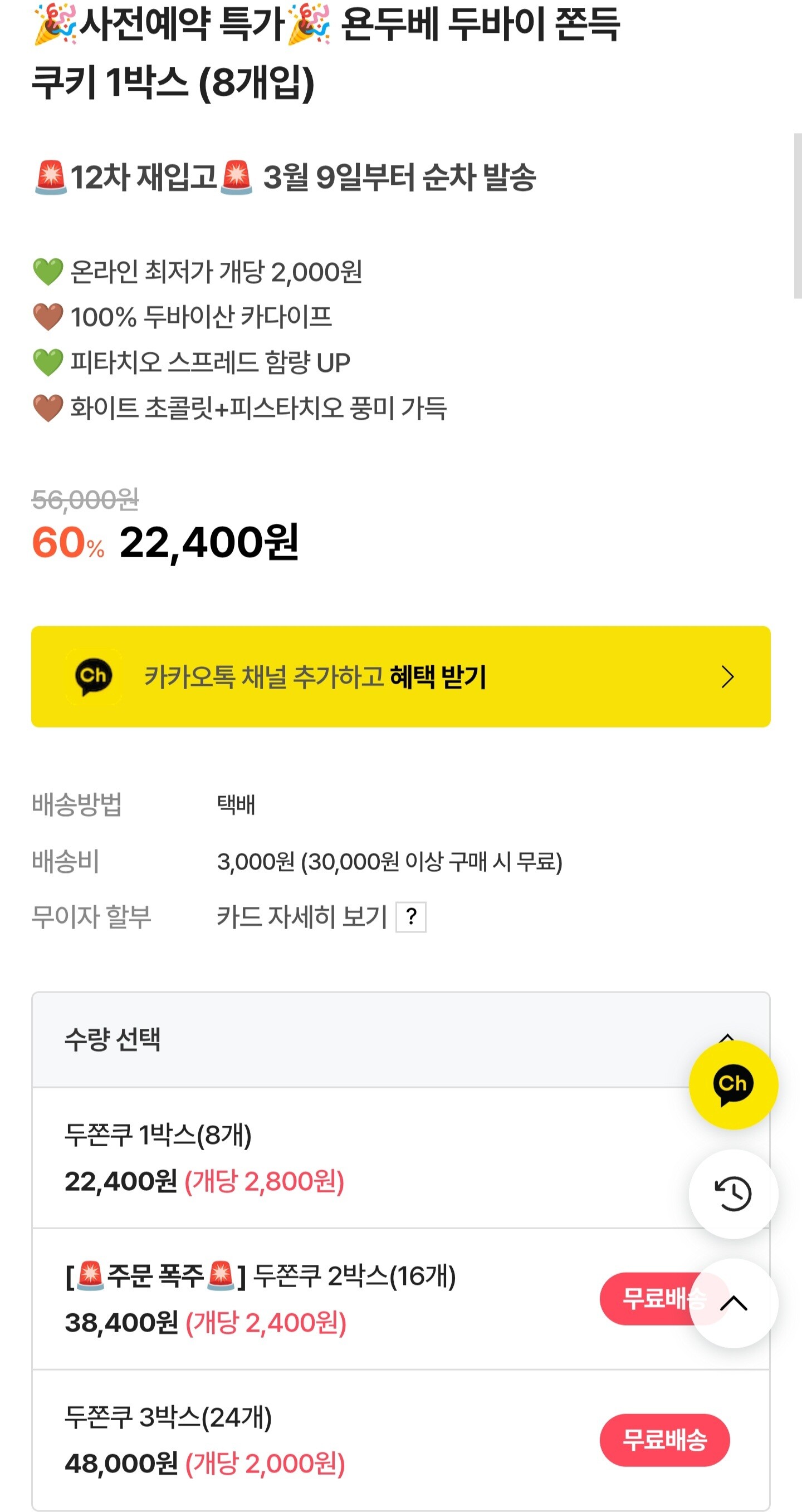Select 두쫀쿠 1박스(8개) option
The width and height of the screenshot is (802, 1512).
(x=400, y=1157)
